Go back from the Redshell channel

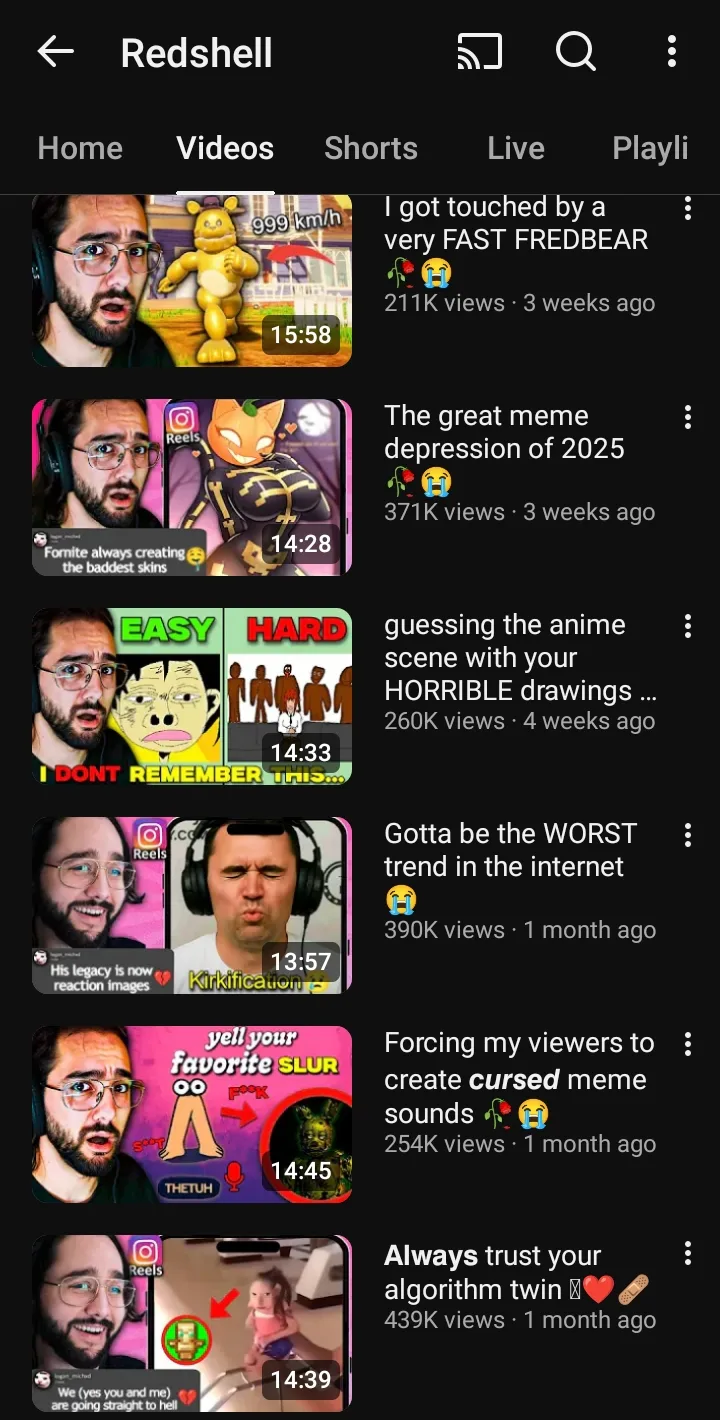pyautogui.click(x=56, y=52)
